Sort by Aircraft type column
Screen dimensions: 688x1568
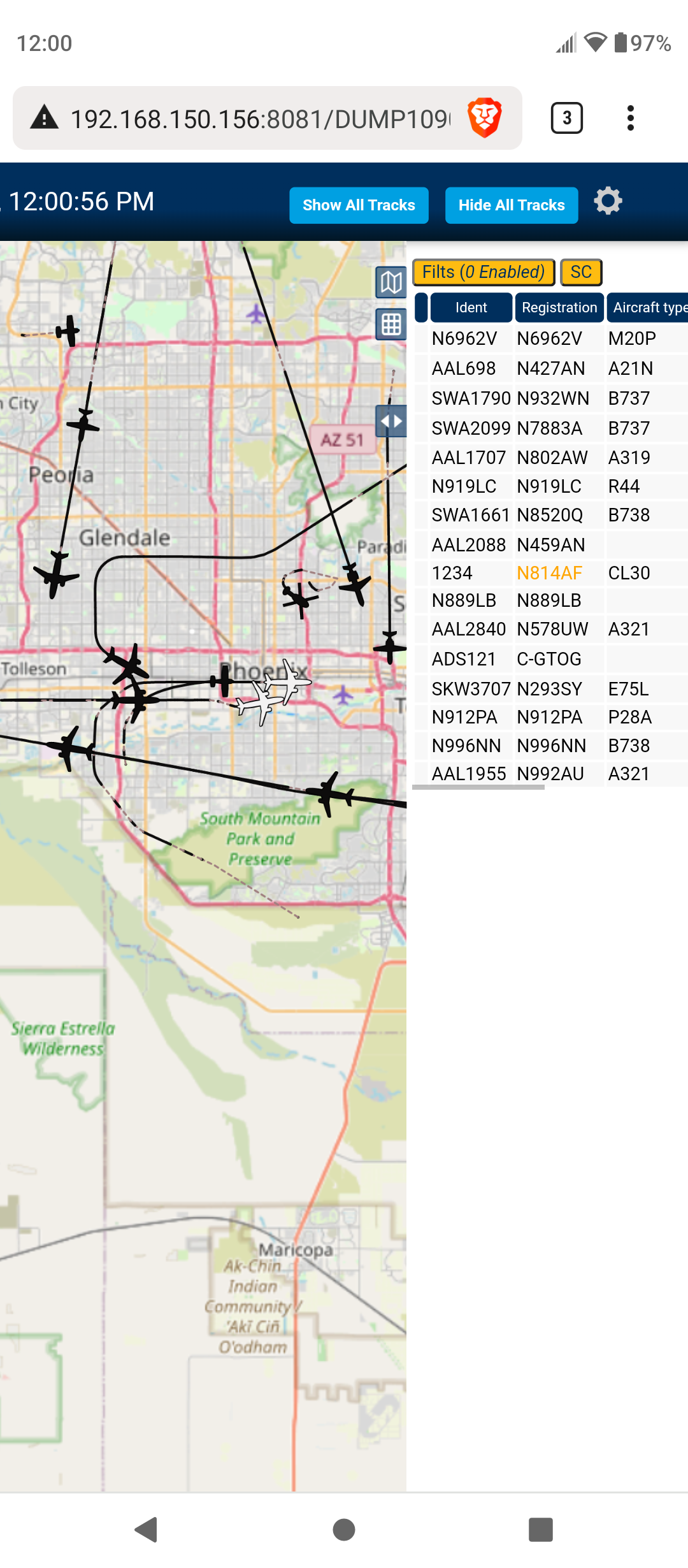pos(648,307)
